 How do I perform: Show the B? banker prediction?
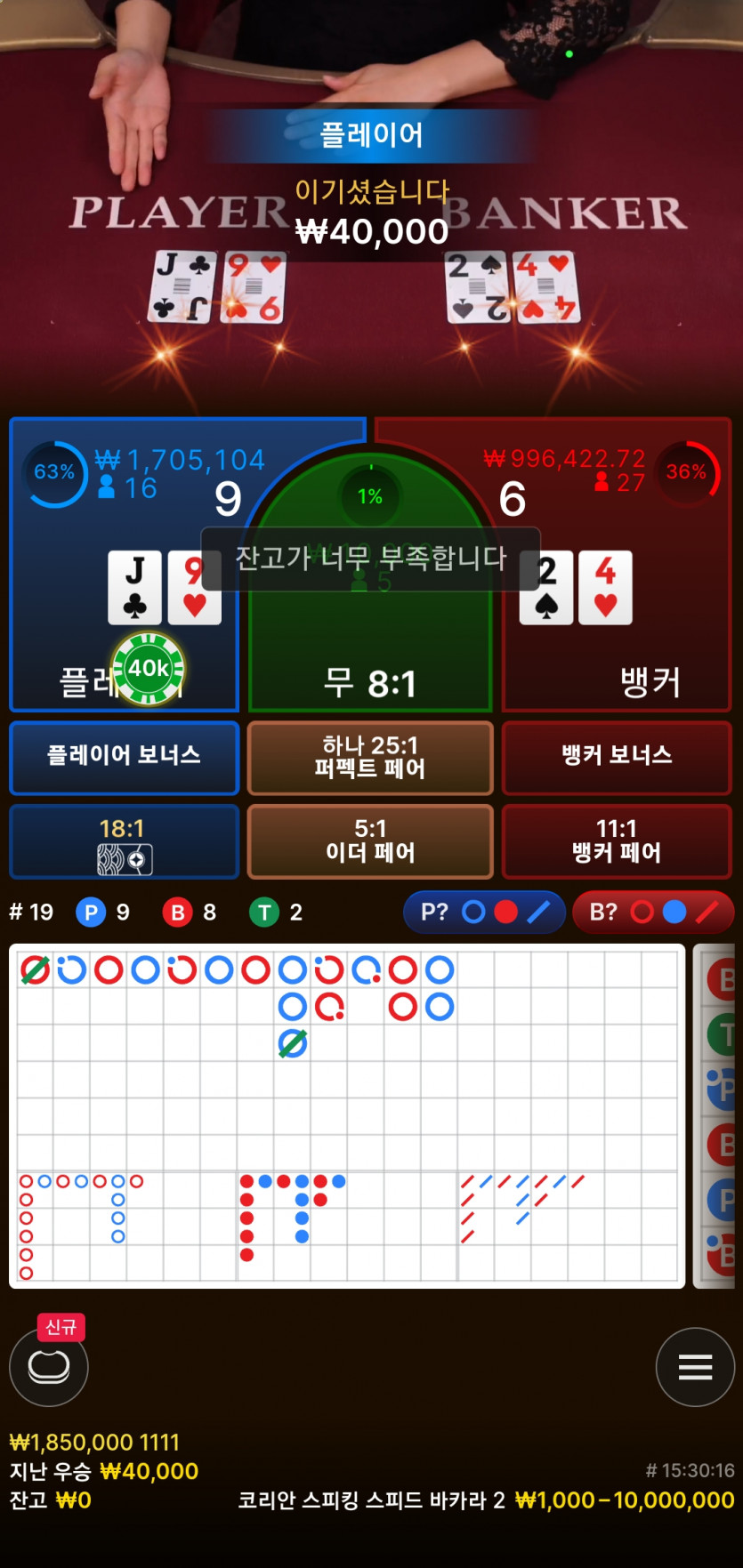[653, 913]
